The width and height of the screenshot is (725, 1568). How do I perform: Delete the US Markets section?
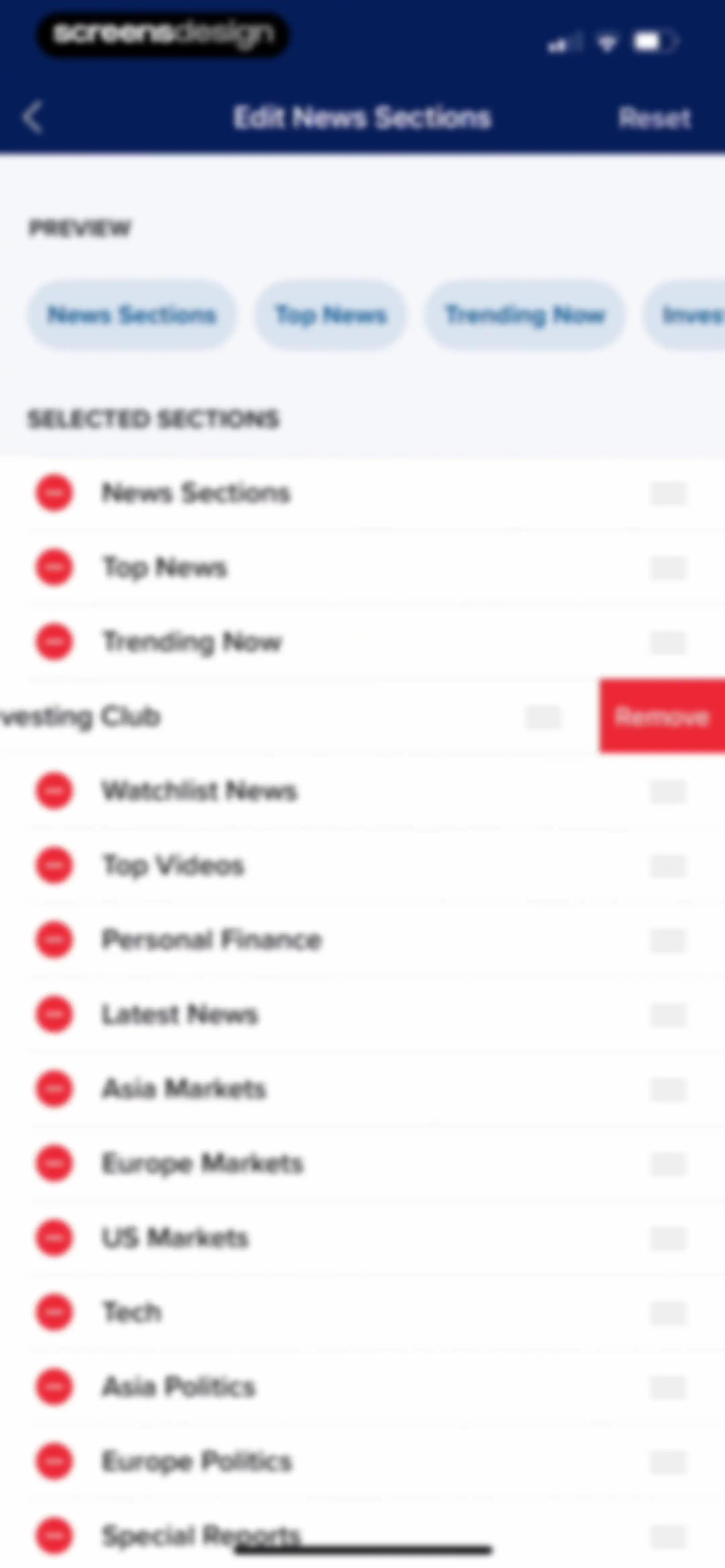(54, 1238)
